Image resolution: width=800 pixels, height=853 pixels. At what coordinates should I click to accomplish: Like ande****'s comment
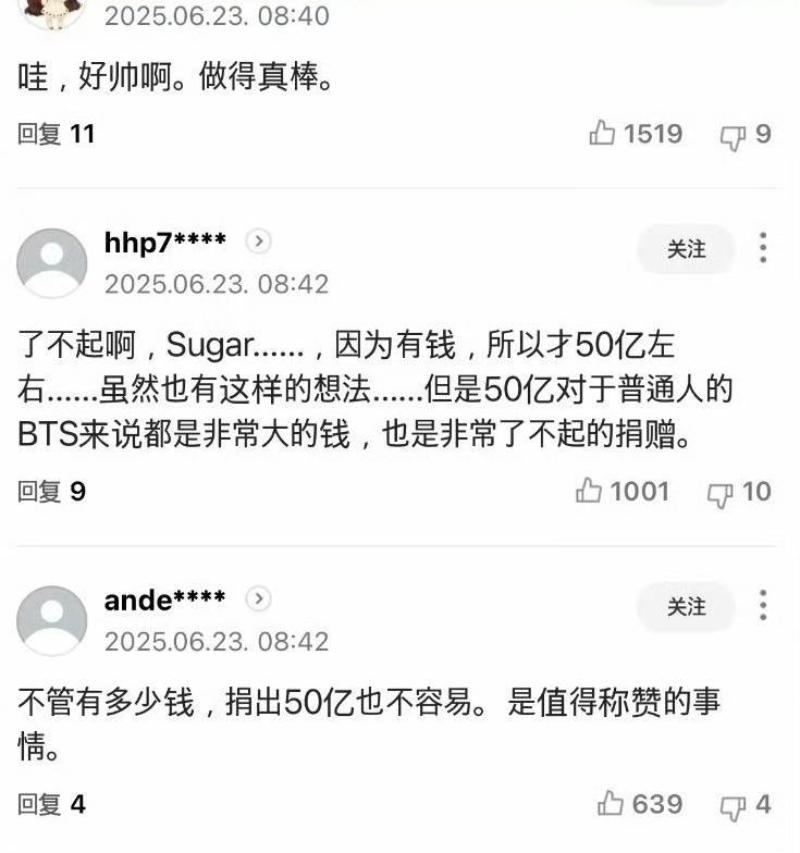click(611, 803)
